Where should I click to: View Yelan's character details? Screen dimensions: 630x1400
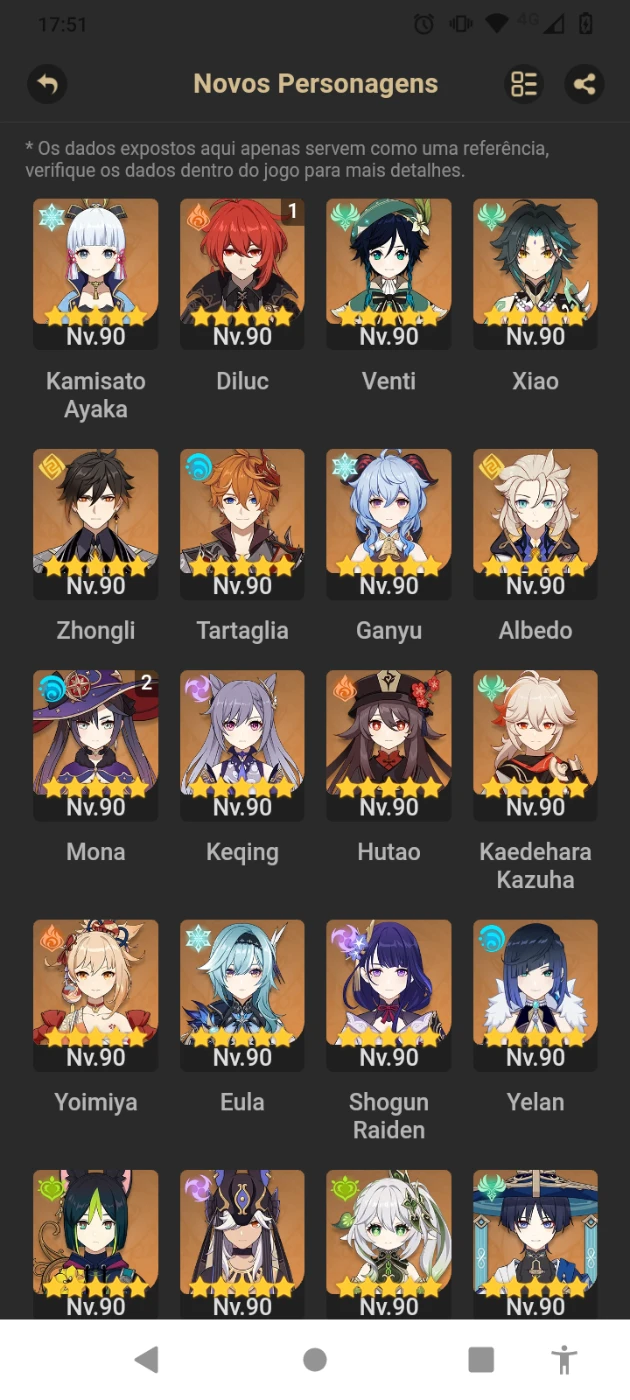(x=535, y=992)
